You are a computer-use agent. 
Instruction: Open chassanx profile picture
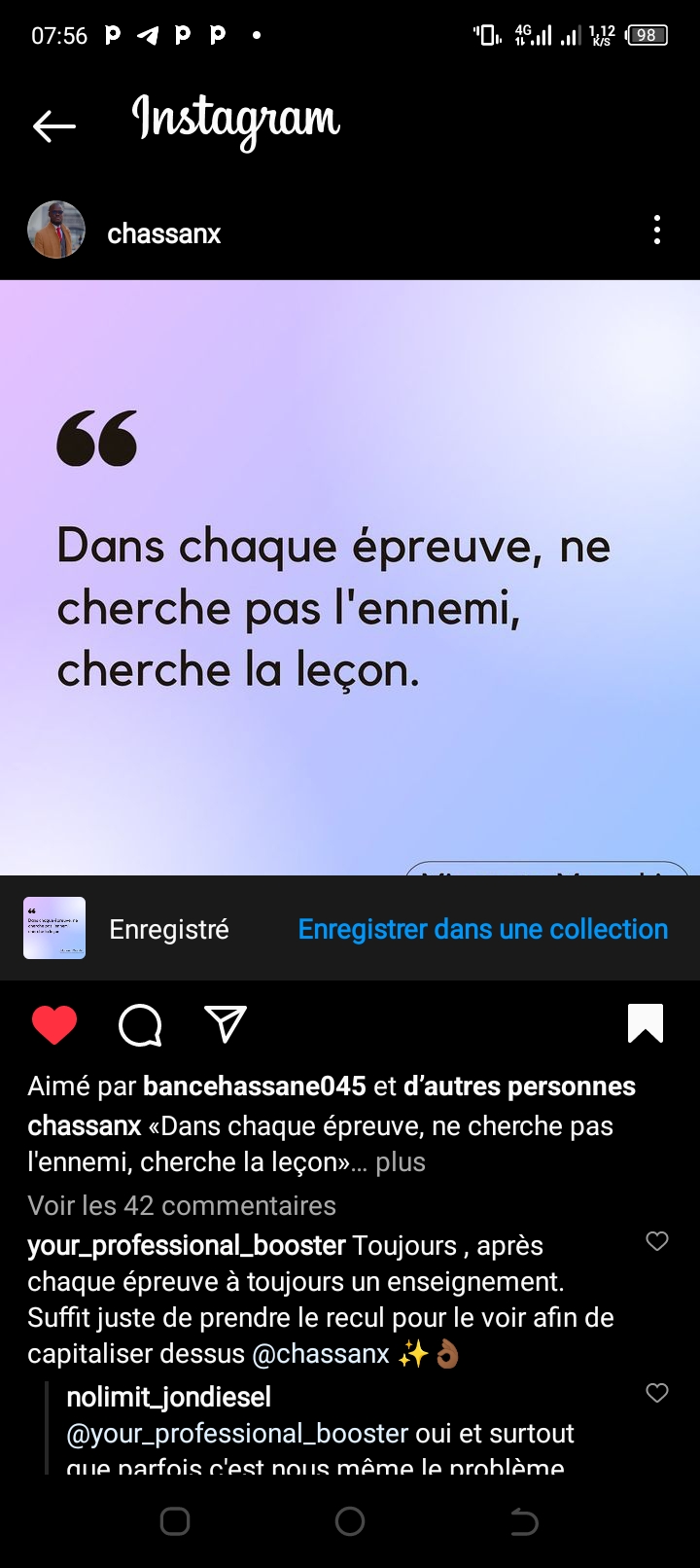tap(56, 231)
